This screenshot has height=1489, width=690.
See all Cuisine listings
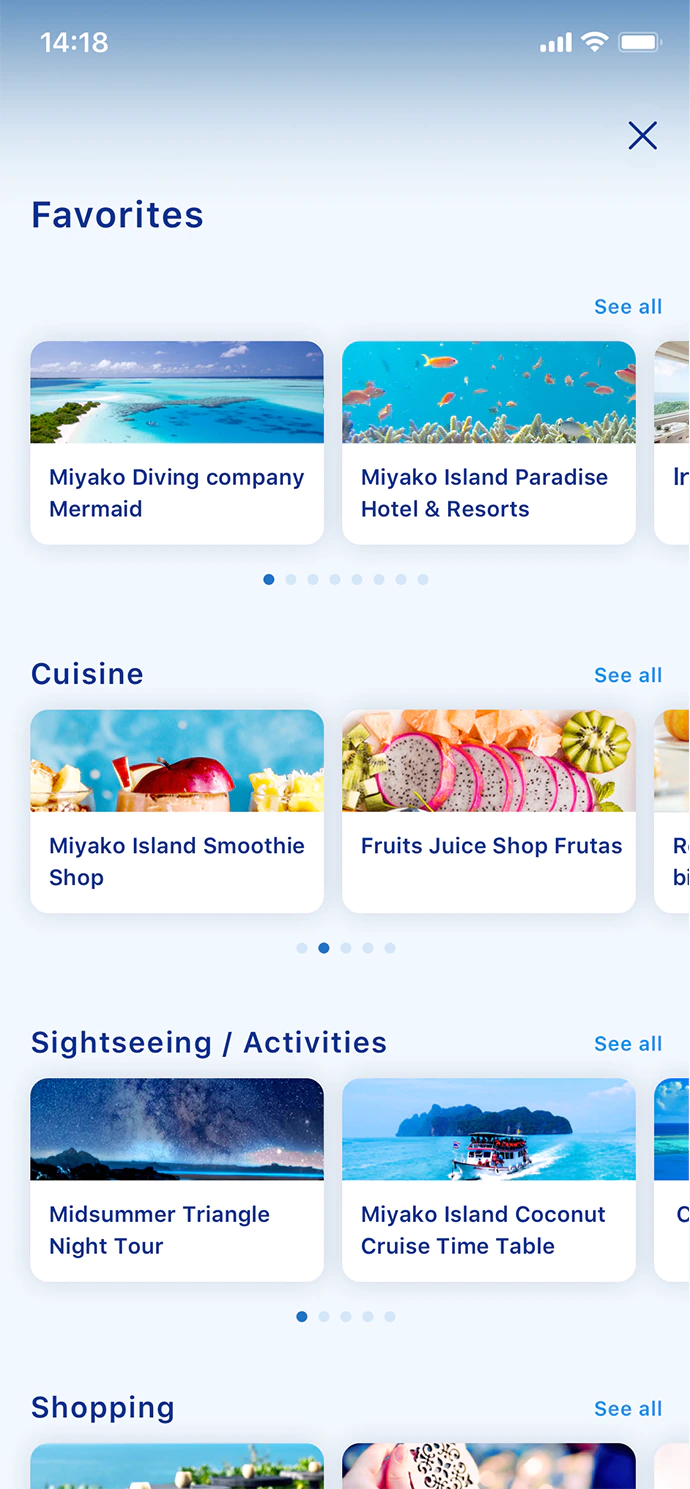(628, 675)
